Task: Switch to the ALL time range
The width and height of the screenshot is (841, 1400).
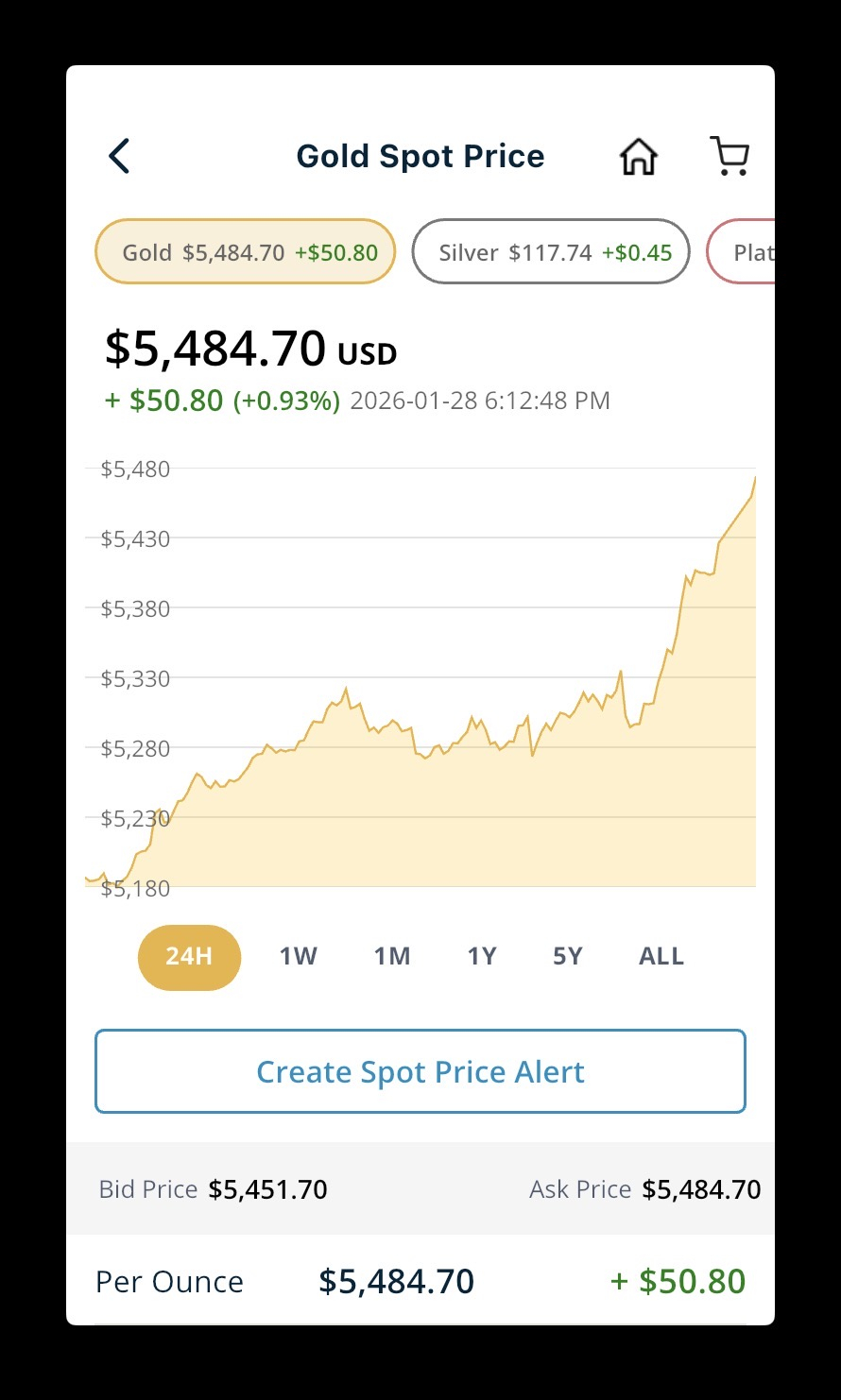Action: click(x=661, y=957)
